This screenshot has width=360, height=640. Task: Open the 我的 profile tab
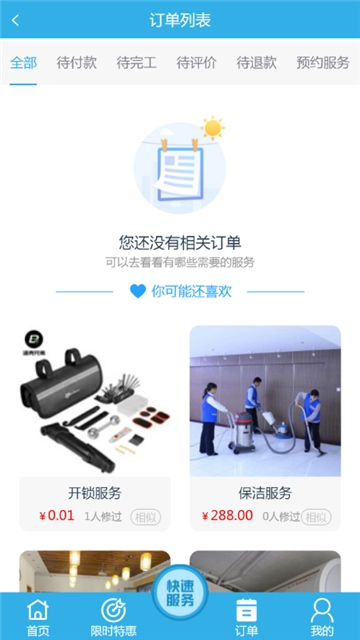(322, 616)
